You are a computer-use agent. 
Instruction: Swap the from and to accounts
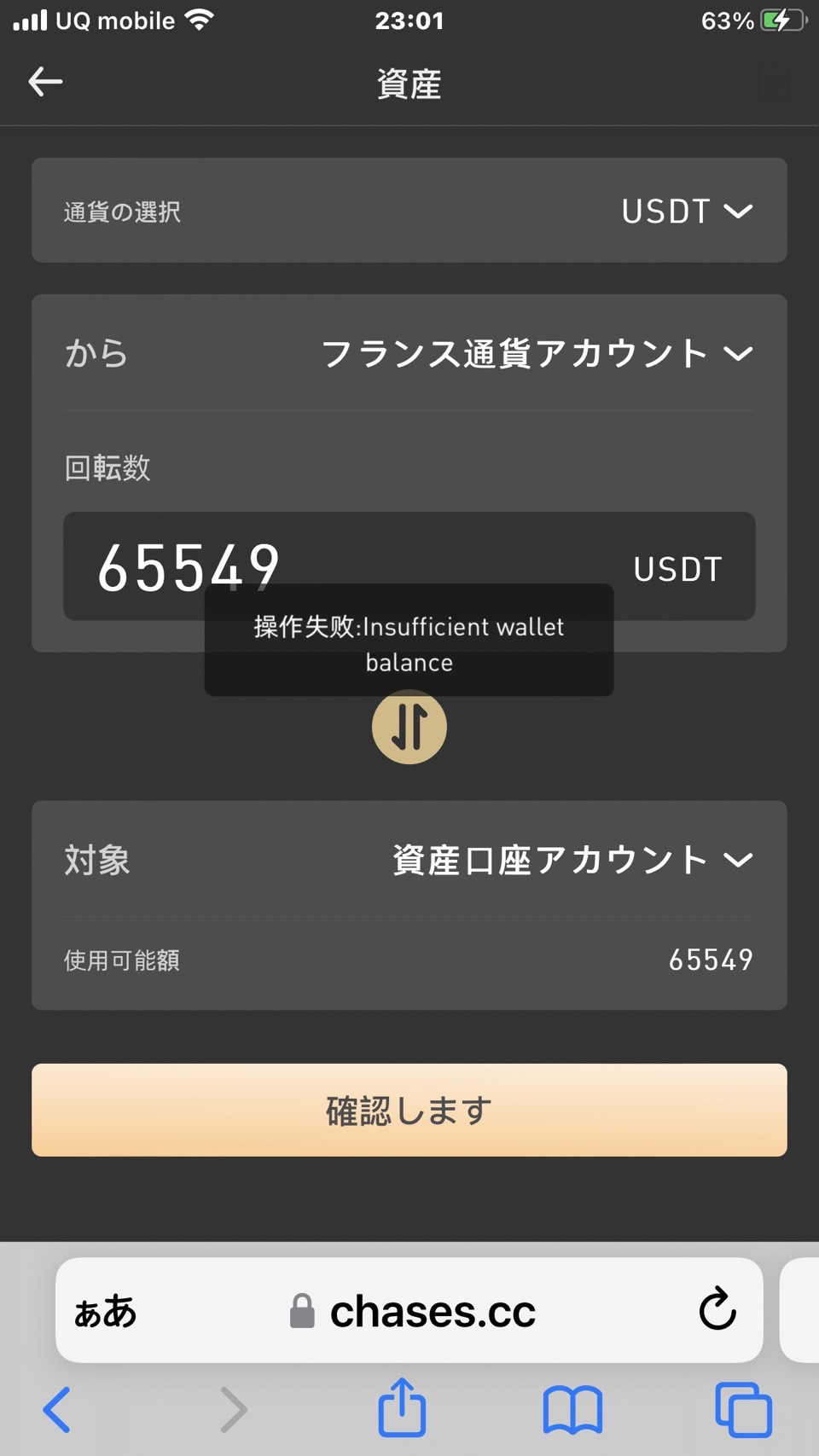409,727
